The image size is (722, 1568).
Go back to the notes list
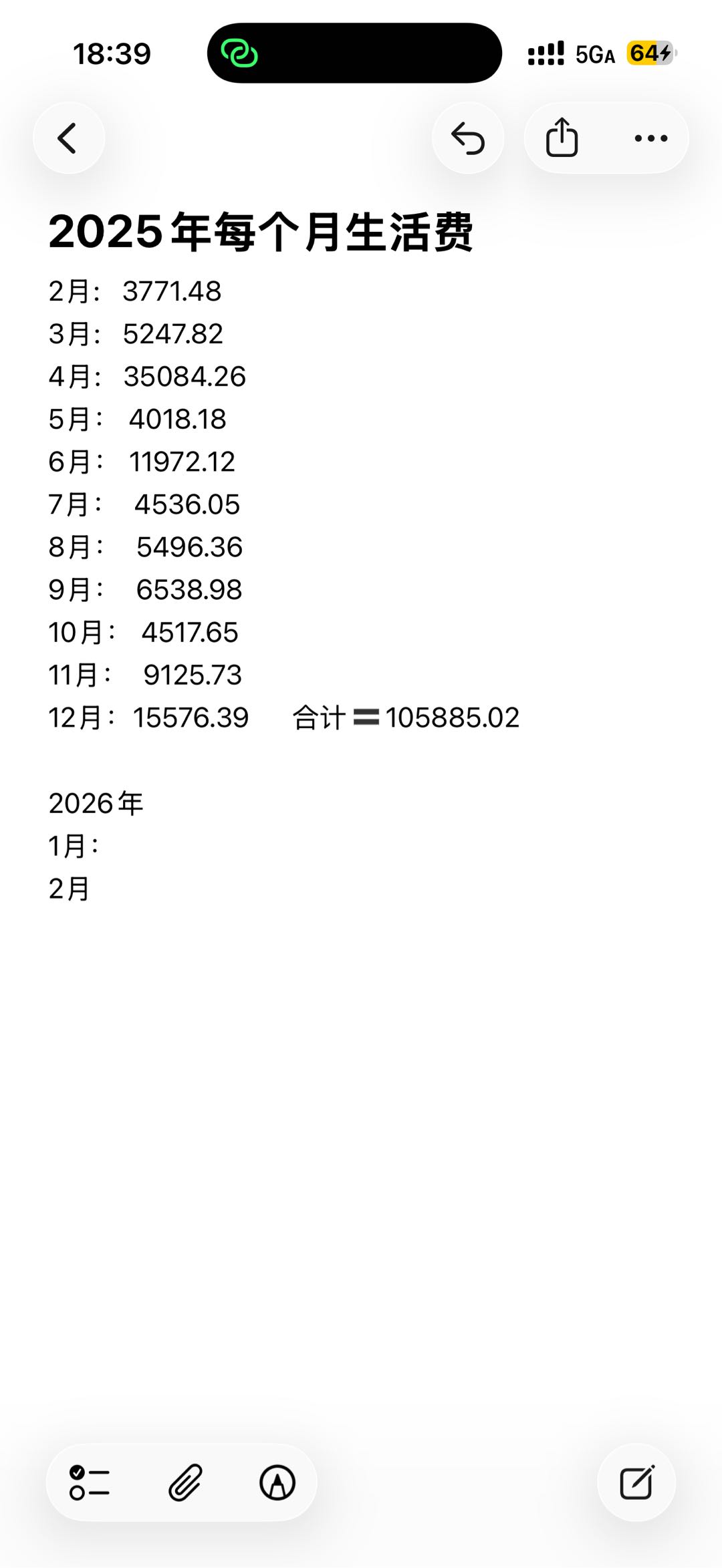[68, 138]
